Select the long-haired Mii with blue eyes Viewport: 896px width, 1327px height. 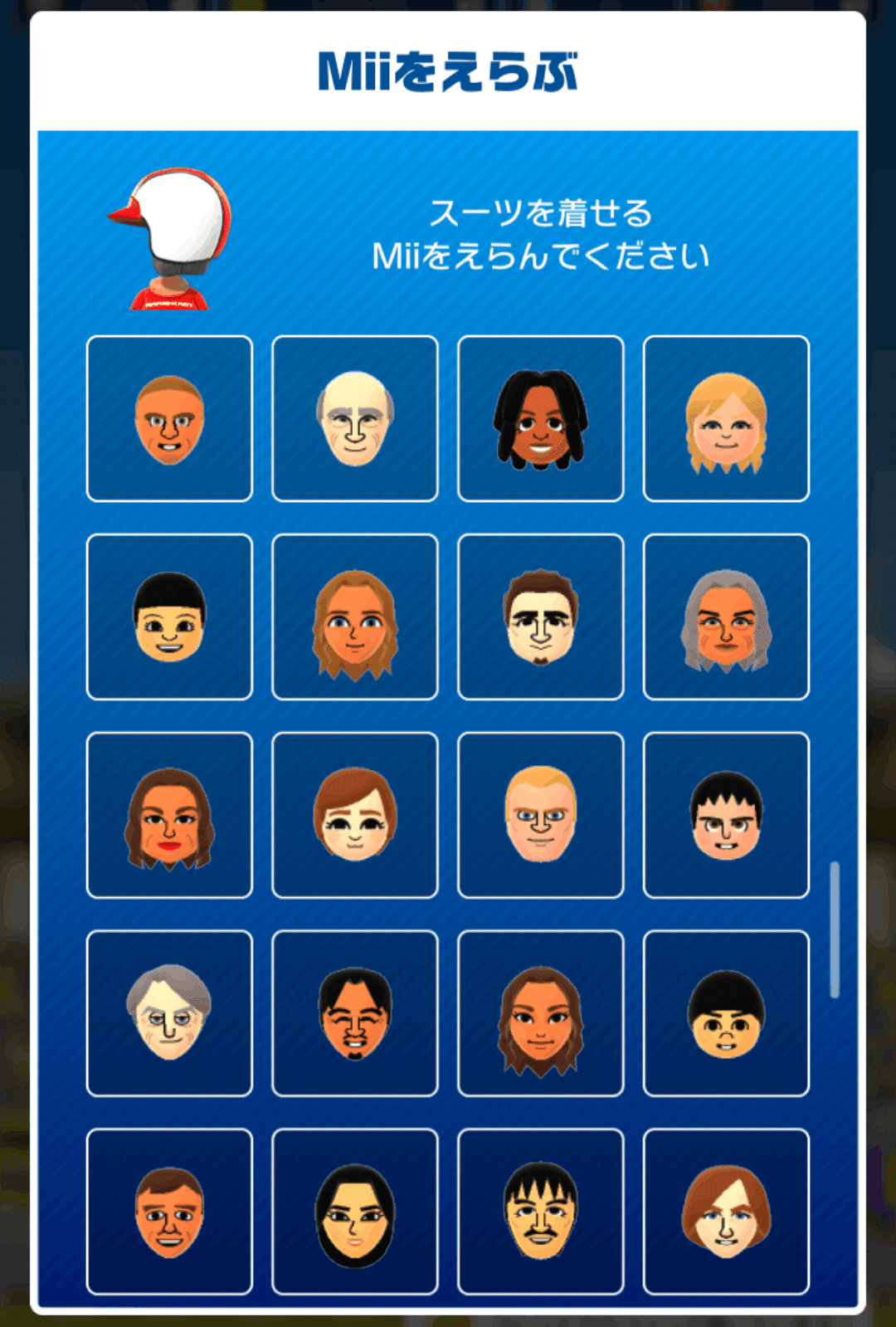[355, 616]
